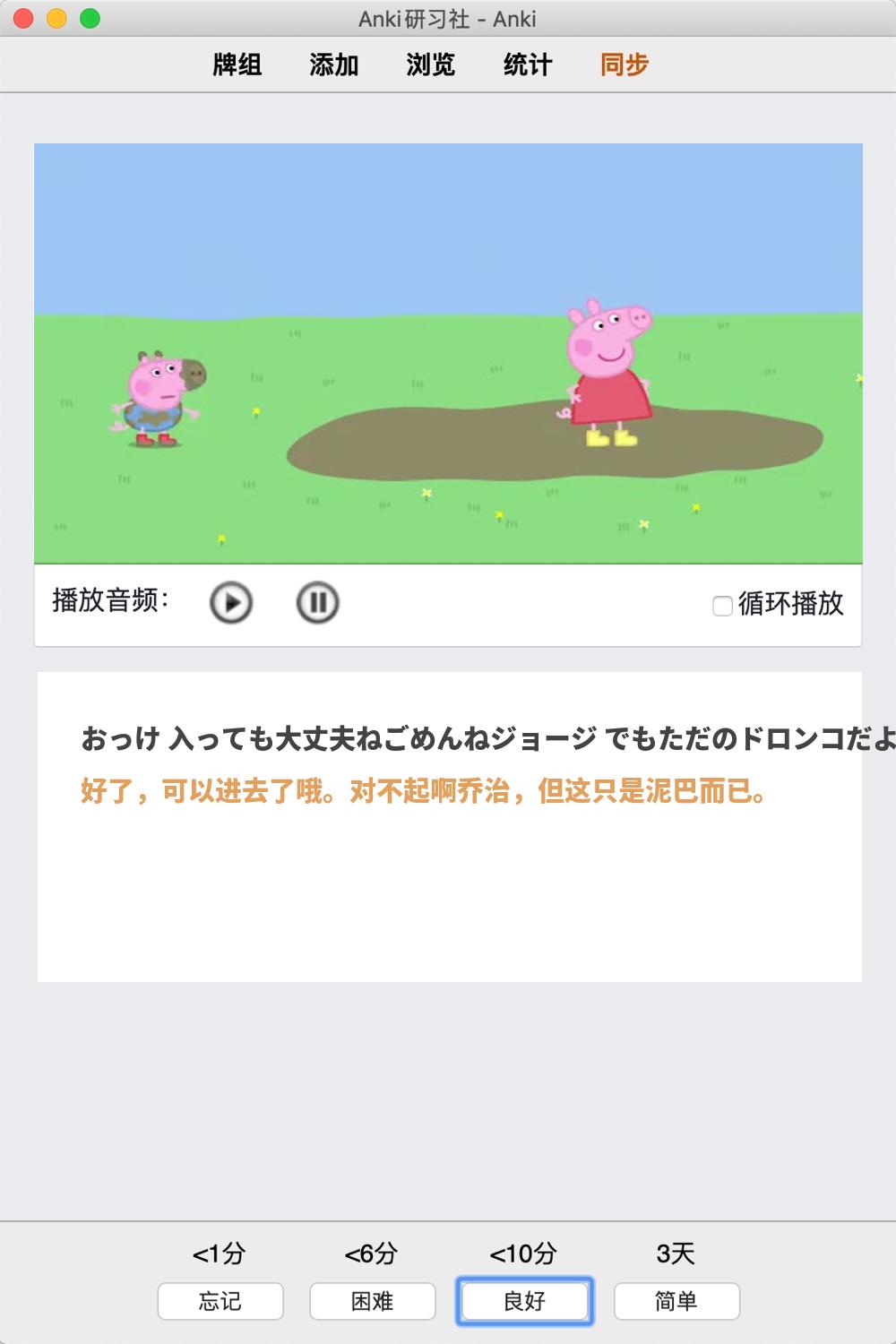This screenshot has width=896, height=1344.
Task: Rate this card 困难
Action: tap(373, 1301)
